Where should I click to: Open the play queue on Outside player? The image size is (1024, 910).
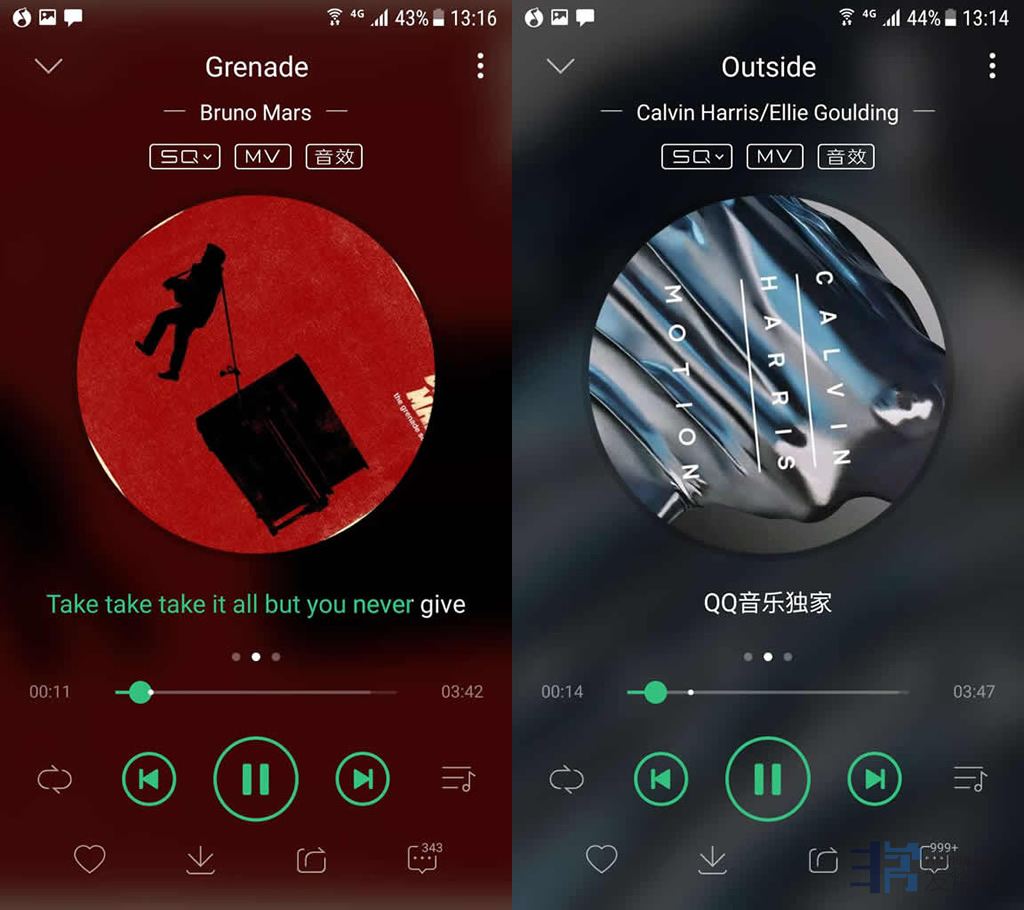coord(970,779)
